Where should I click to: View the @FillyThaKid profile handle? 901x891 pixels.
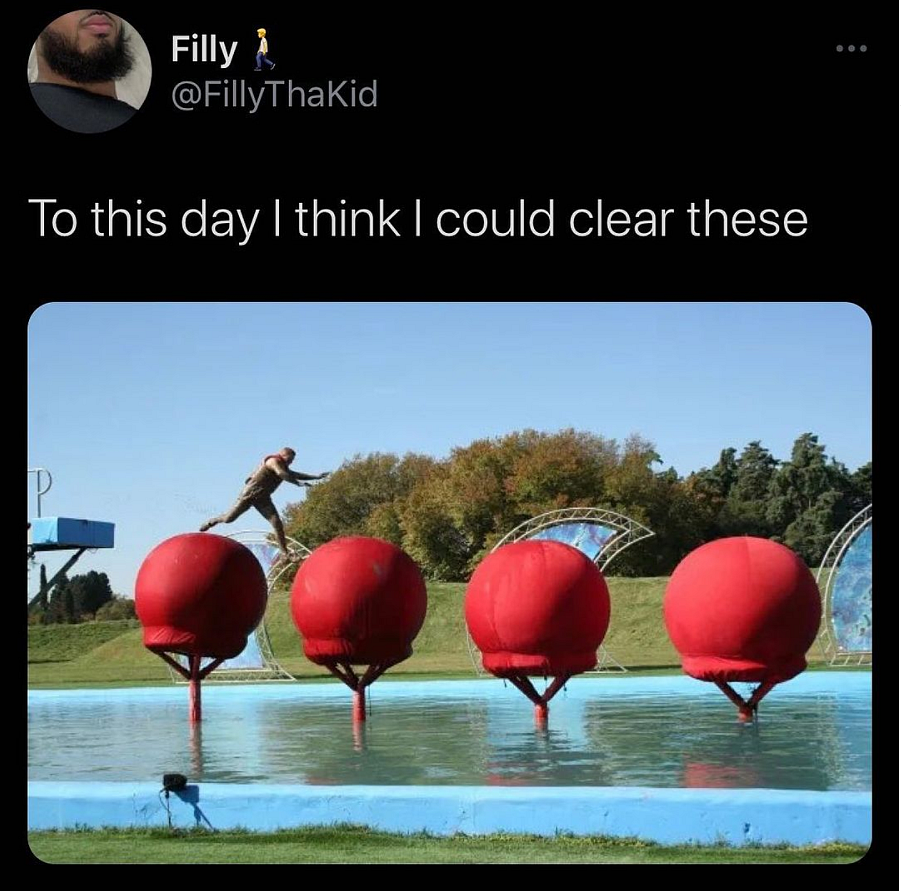coord(274,95)
